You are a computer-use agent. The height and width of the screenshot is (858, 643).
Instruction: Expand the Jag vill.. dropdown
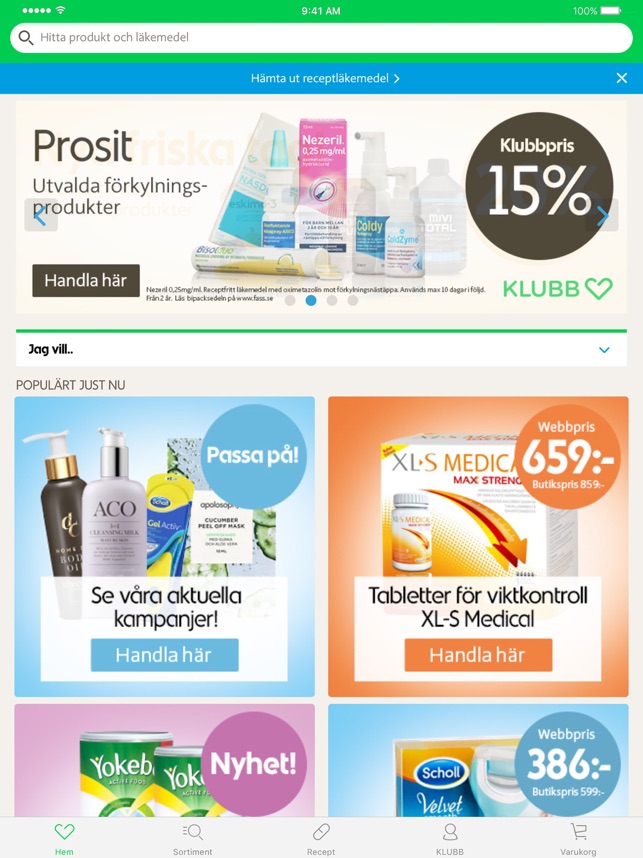[321, 350]
